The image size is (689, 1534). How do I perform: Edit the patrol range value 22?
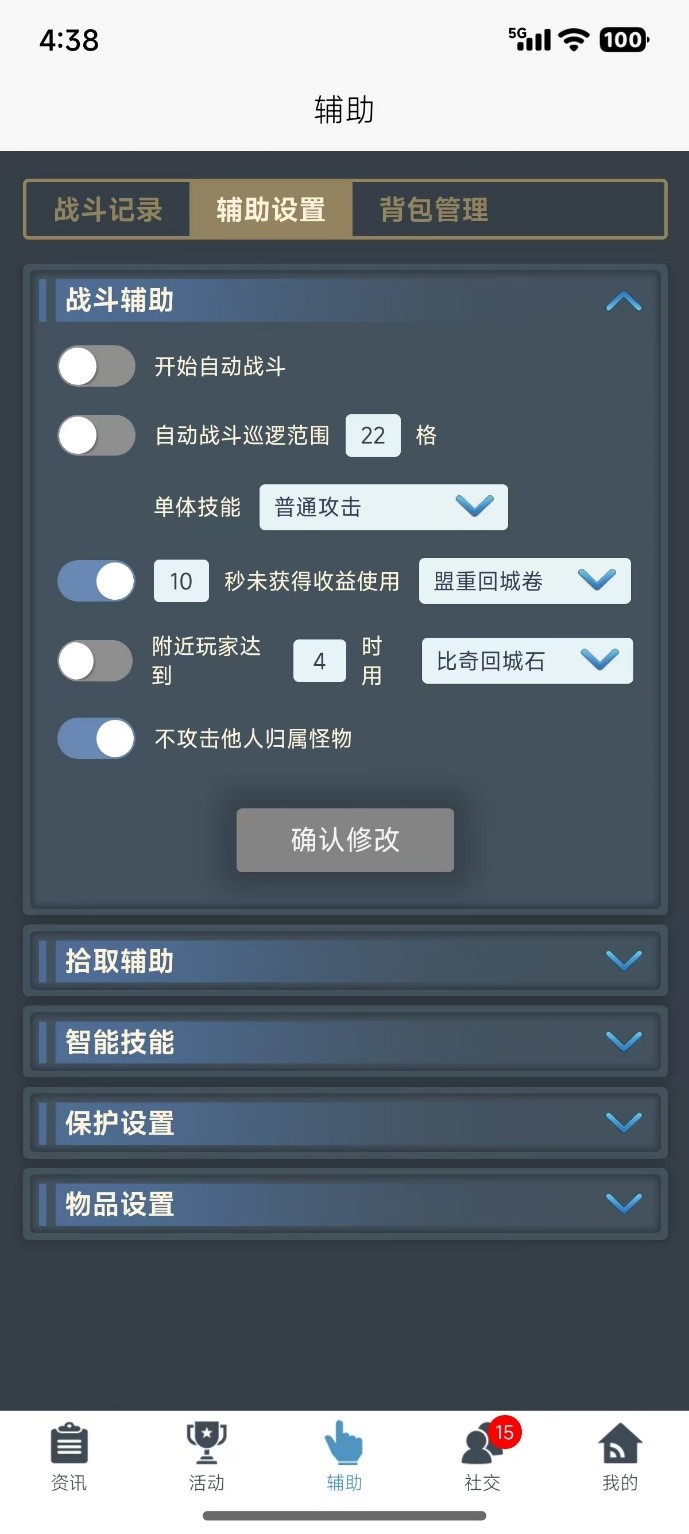click(373, 436)
